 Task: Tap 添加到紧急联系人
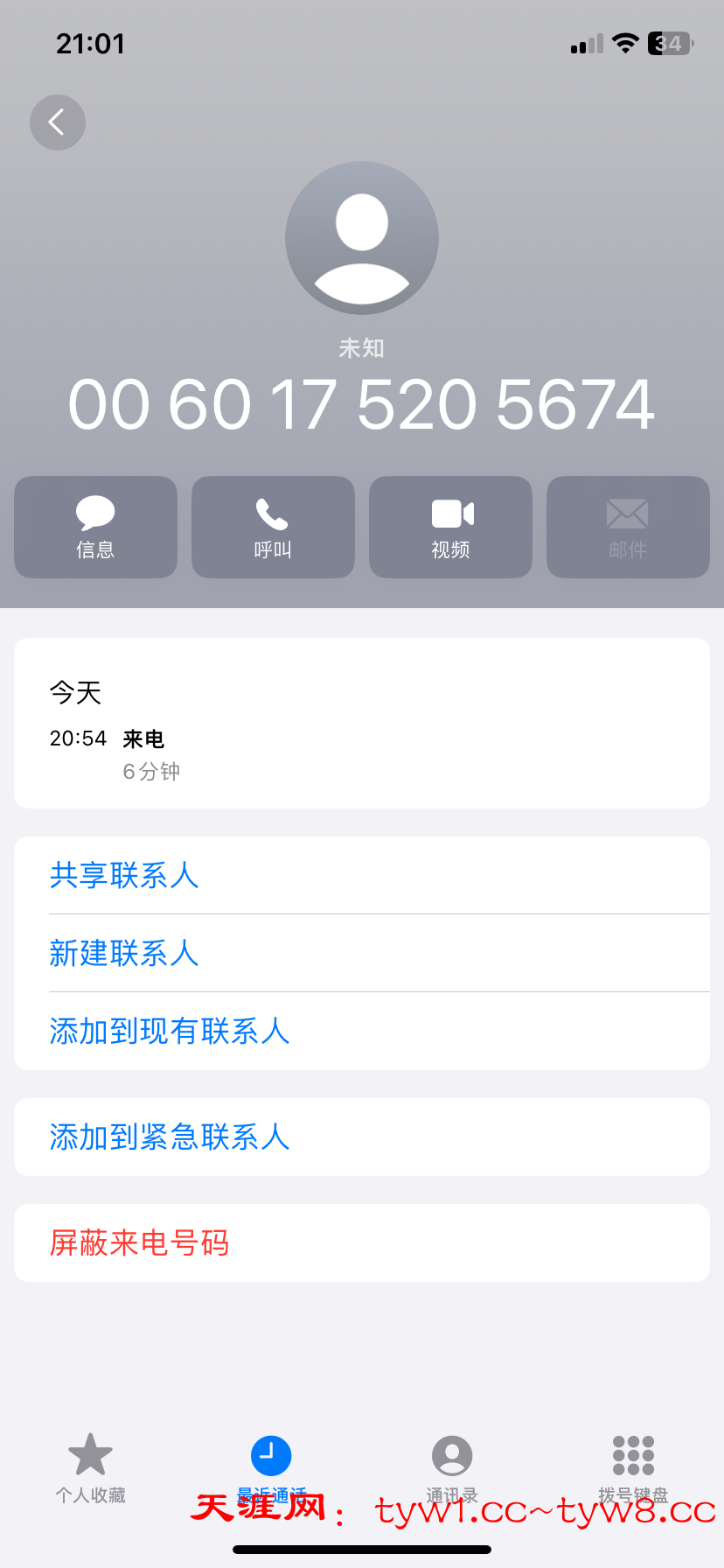(x=170, y=1137)
